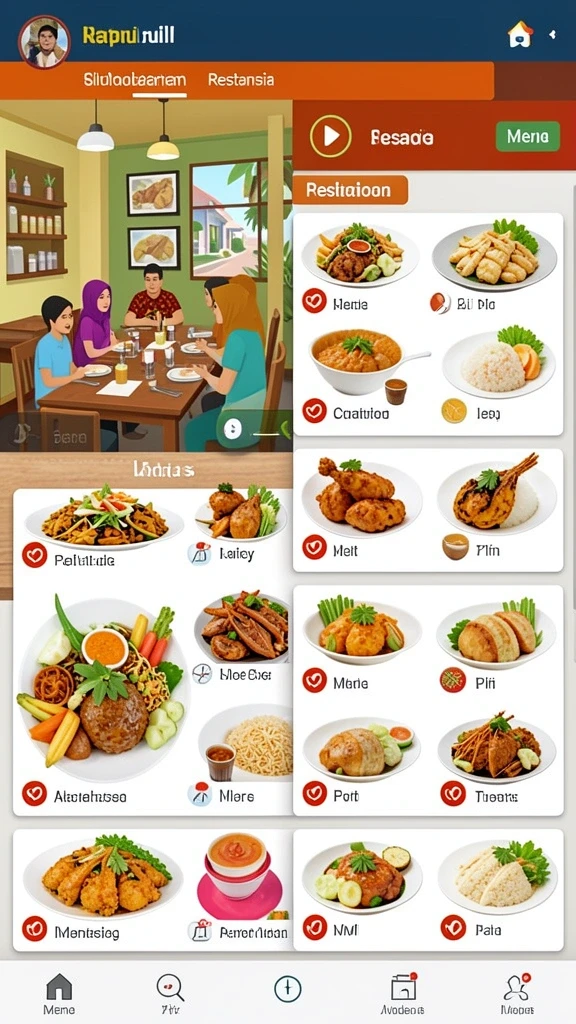Play the video with the circular play button

330,136
